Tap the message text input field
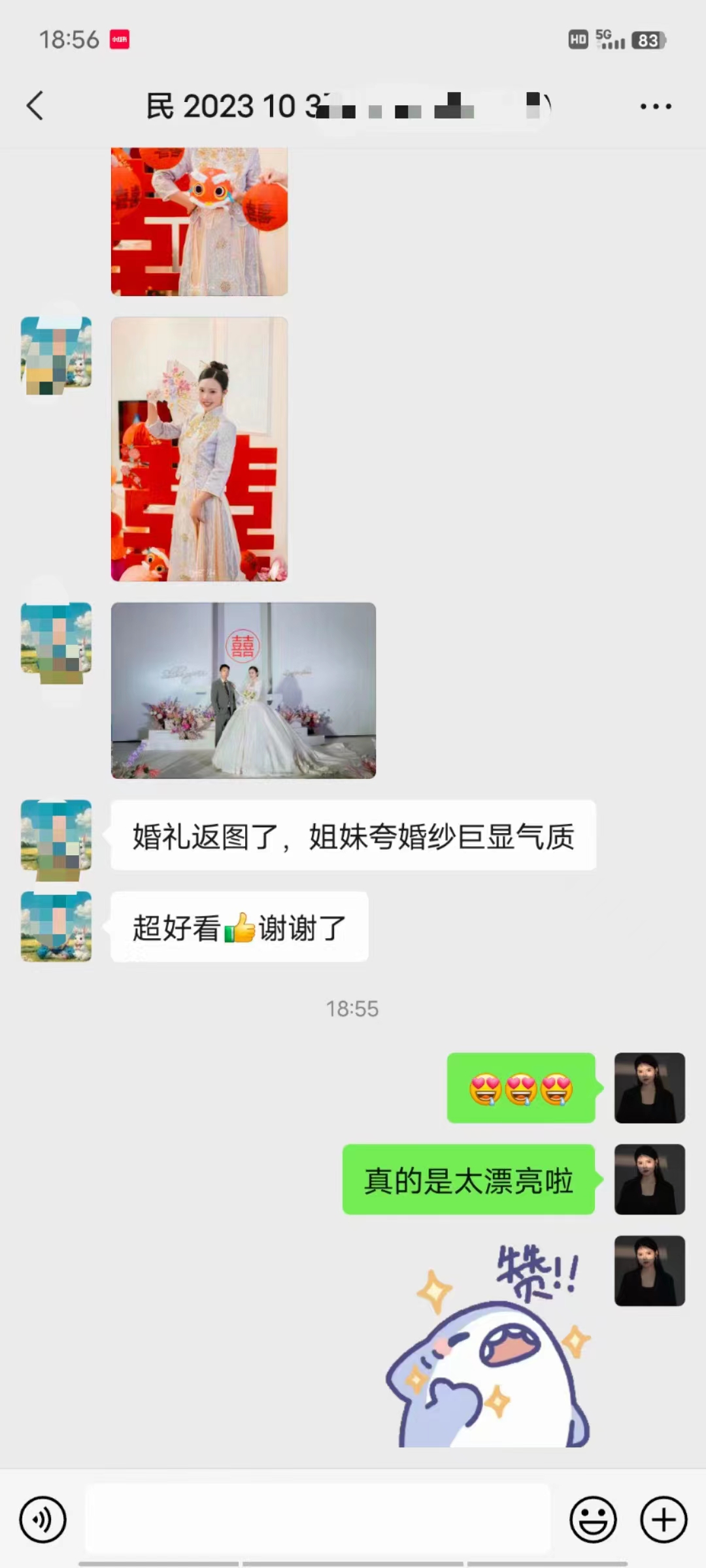 click(318, 1518)
